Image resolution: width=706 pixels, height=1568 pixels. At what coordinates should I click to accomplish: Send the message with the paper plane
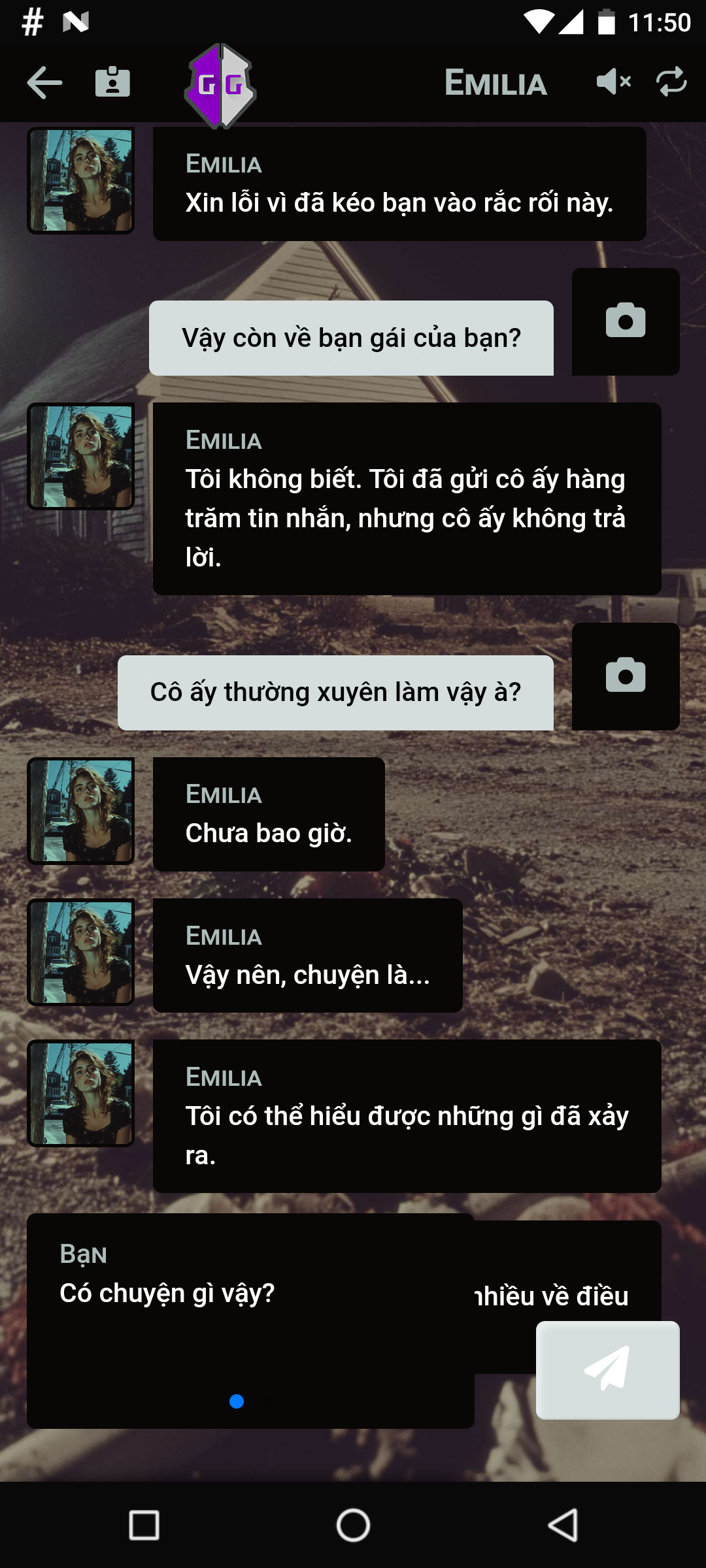coord(607,1370)
